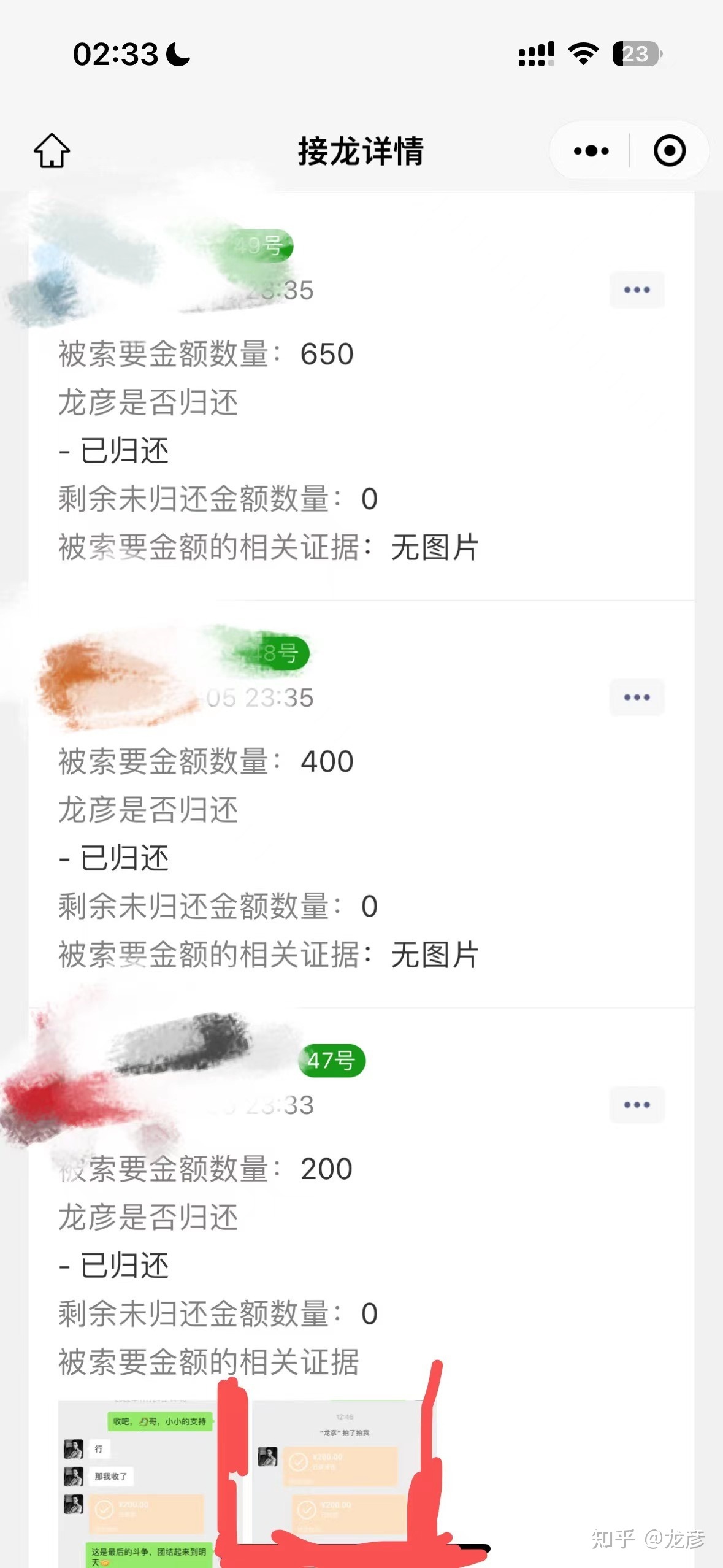Image resolution: width=723 pixels, height=1568 pixels.
Task: Open the options menu for the 200 entry
Action: click(x=637, y=1105)
